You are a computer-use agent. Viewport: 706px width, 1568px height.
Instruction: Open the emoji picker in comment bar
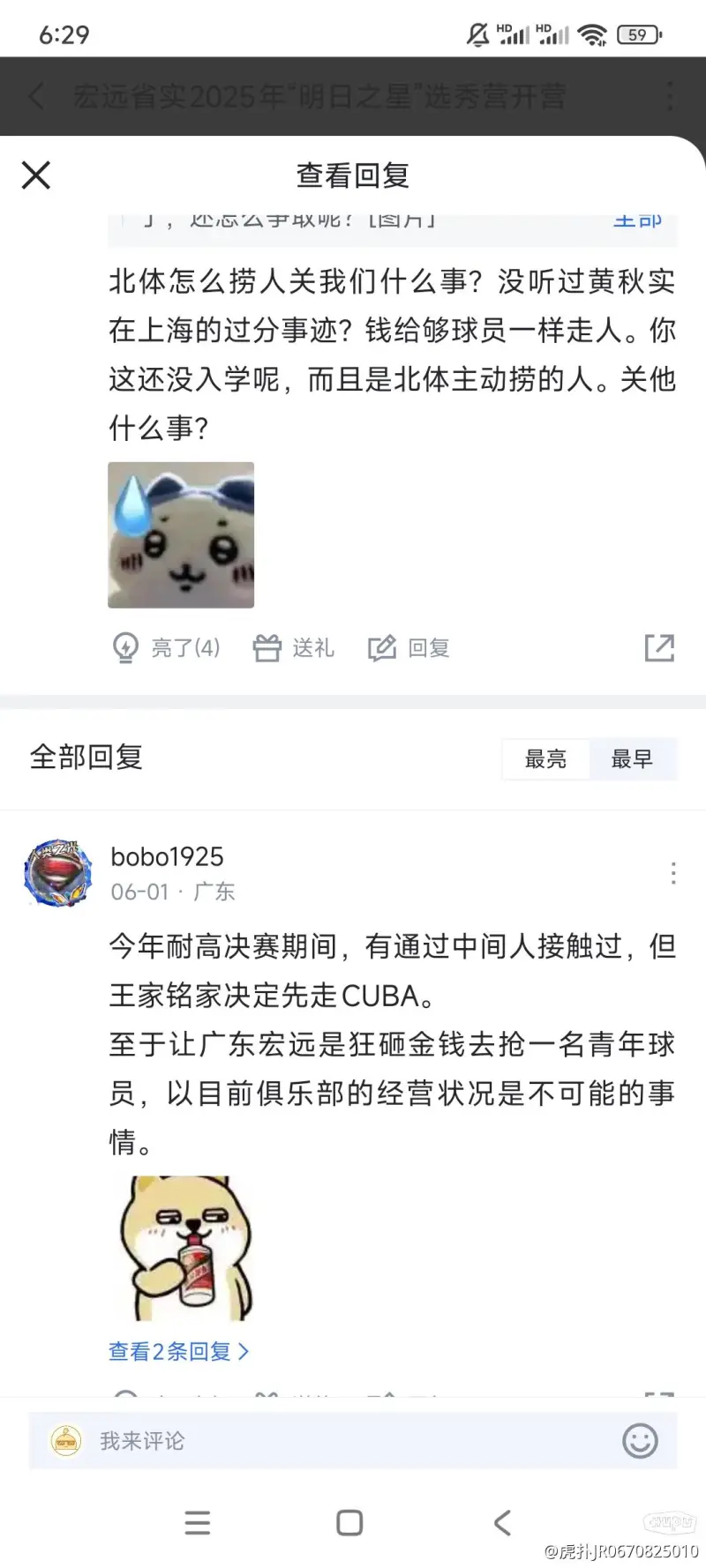point(640,1441)
